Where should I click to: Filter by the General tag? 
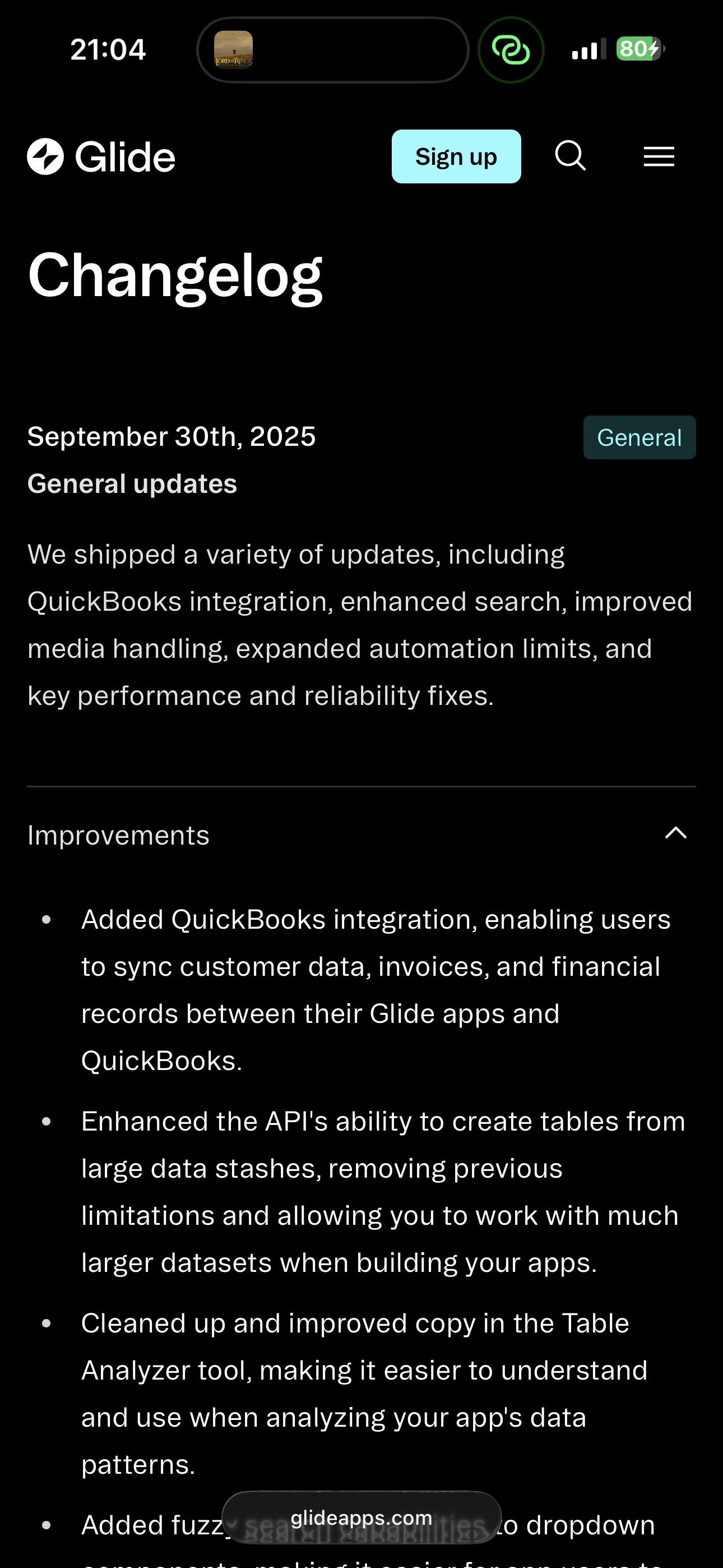click(639, 437)
